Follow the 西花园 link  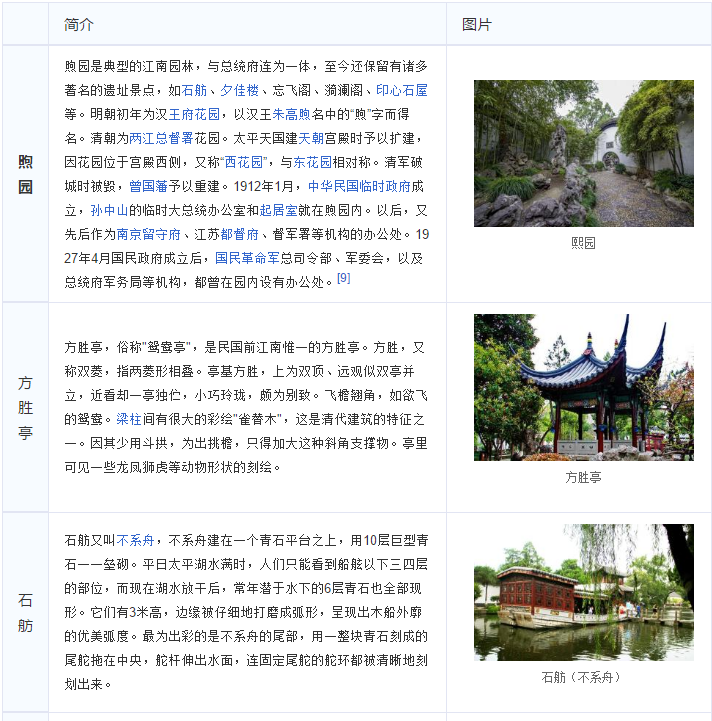244,162
